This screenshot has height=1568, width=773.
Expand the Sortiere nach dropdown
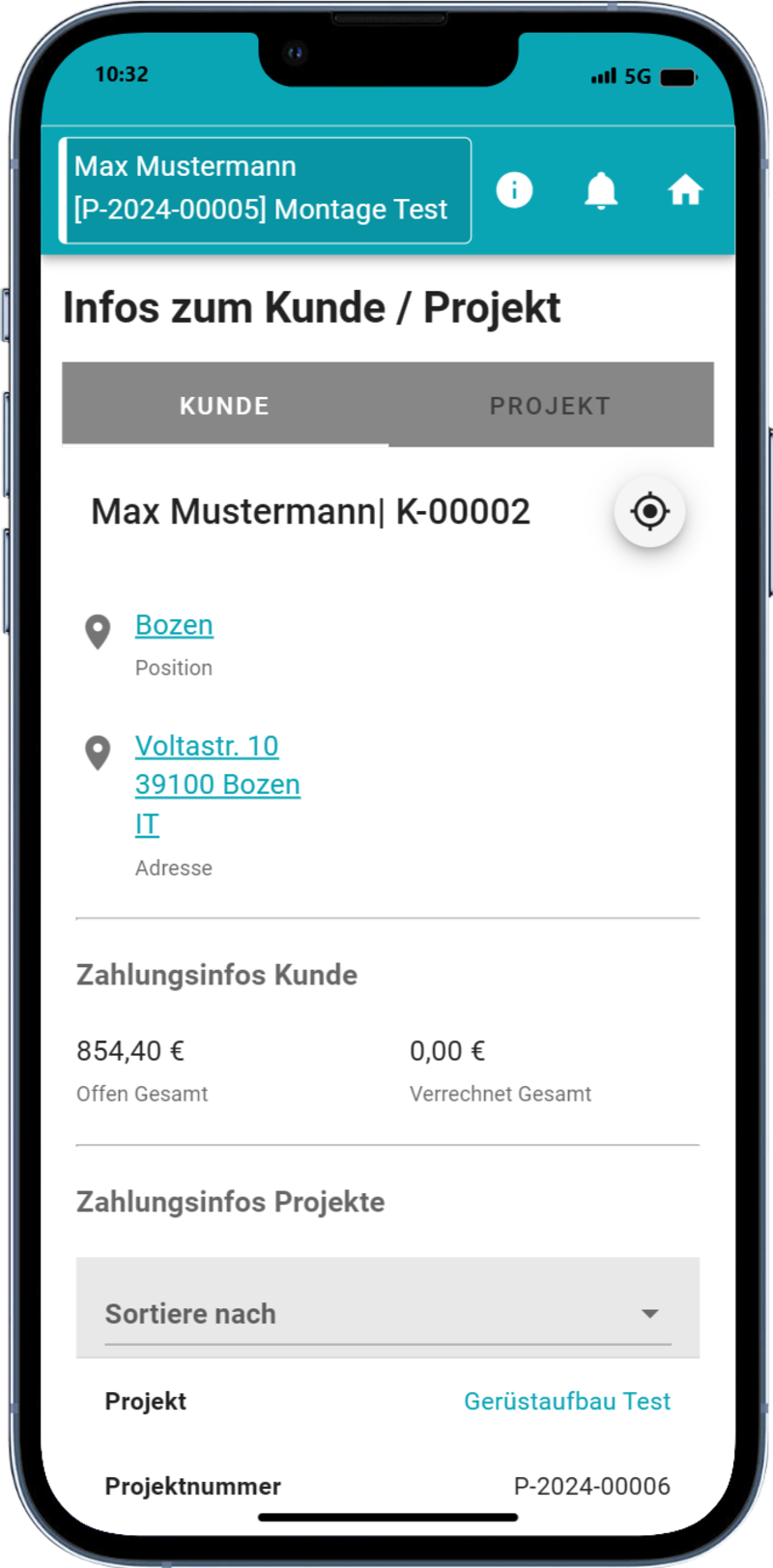387,1313
